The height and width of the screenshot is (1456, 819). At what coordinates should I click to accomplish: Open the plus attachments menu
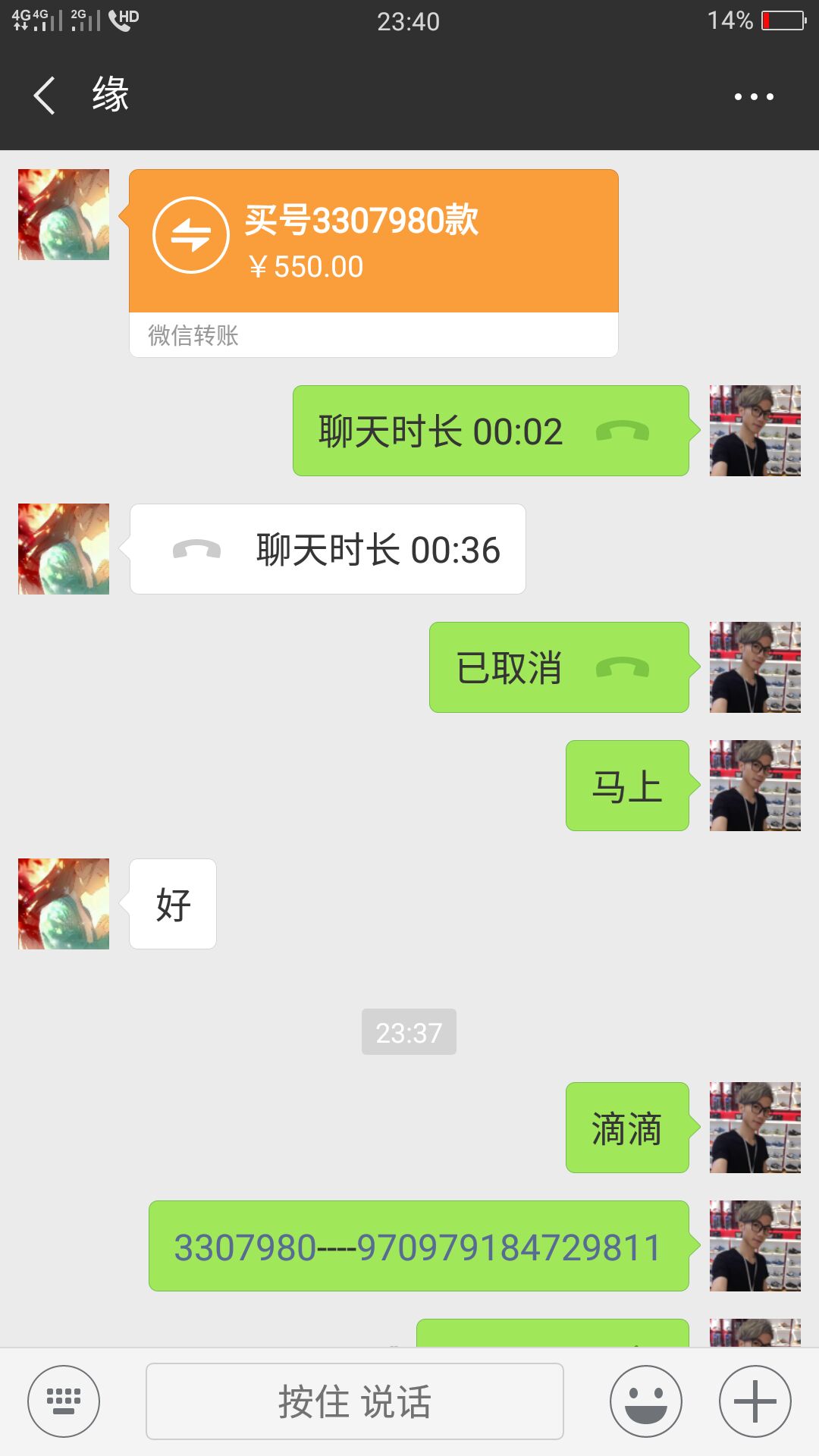pyautogui.click(x=755, y=1401)
